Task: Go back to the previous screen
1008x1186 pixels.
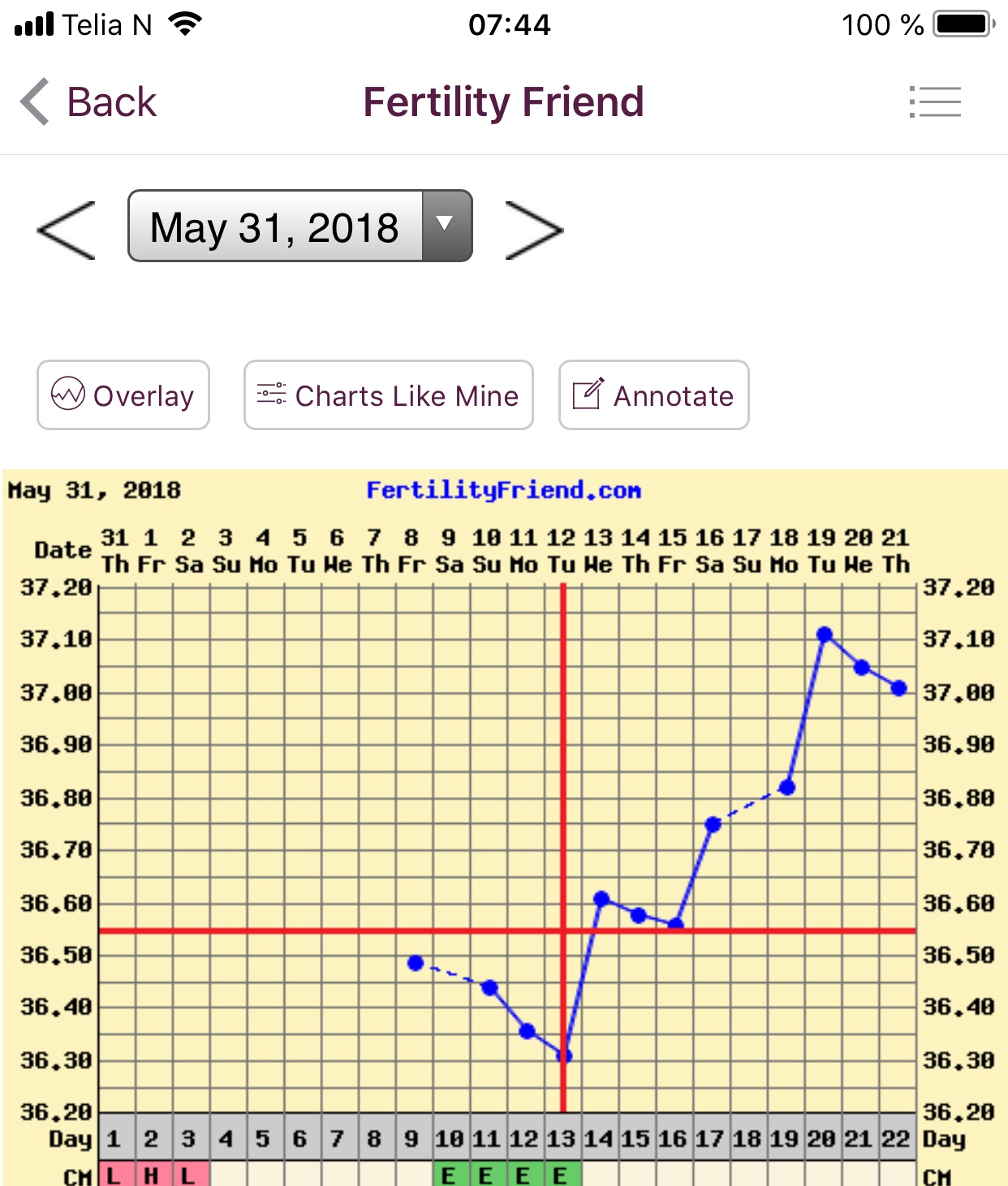Action: tap(88, 102)
